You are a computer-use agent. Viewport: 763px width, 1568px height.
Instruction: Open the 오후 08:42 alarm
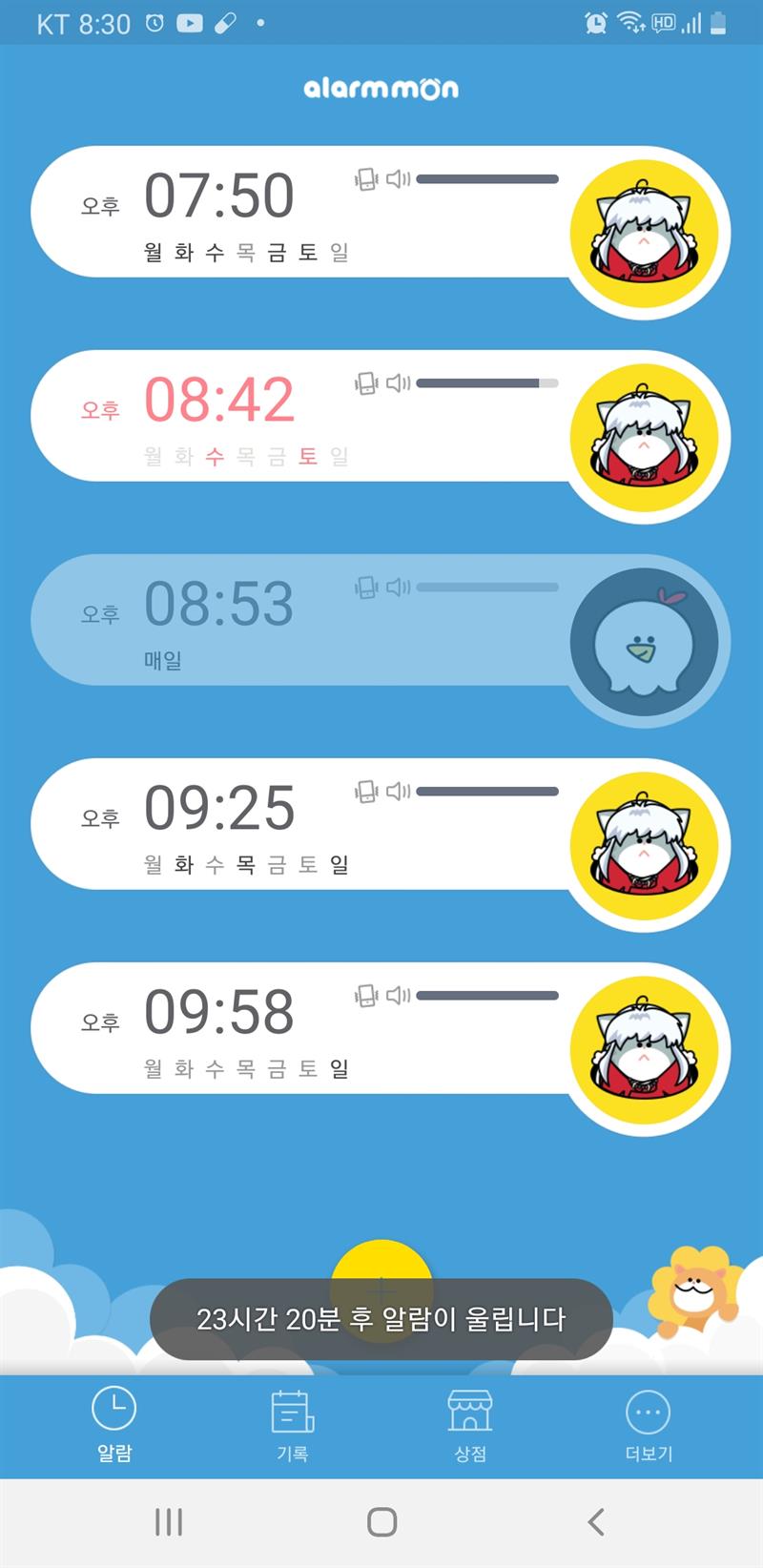click(x=286, y=416)
